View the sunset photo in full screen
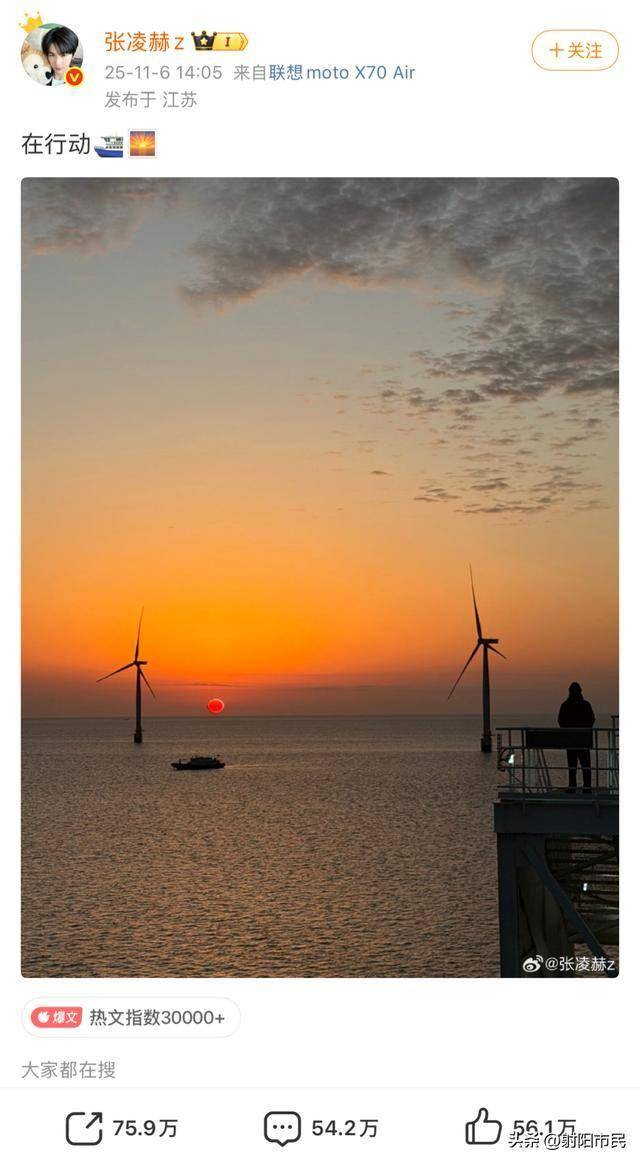 click(320, 576)
